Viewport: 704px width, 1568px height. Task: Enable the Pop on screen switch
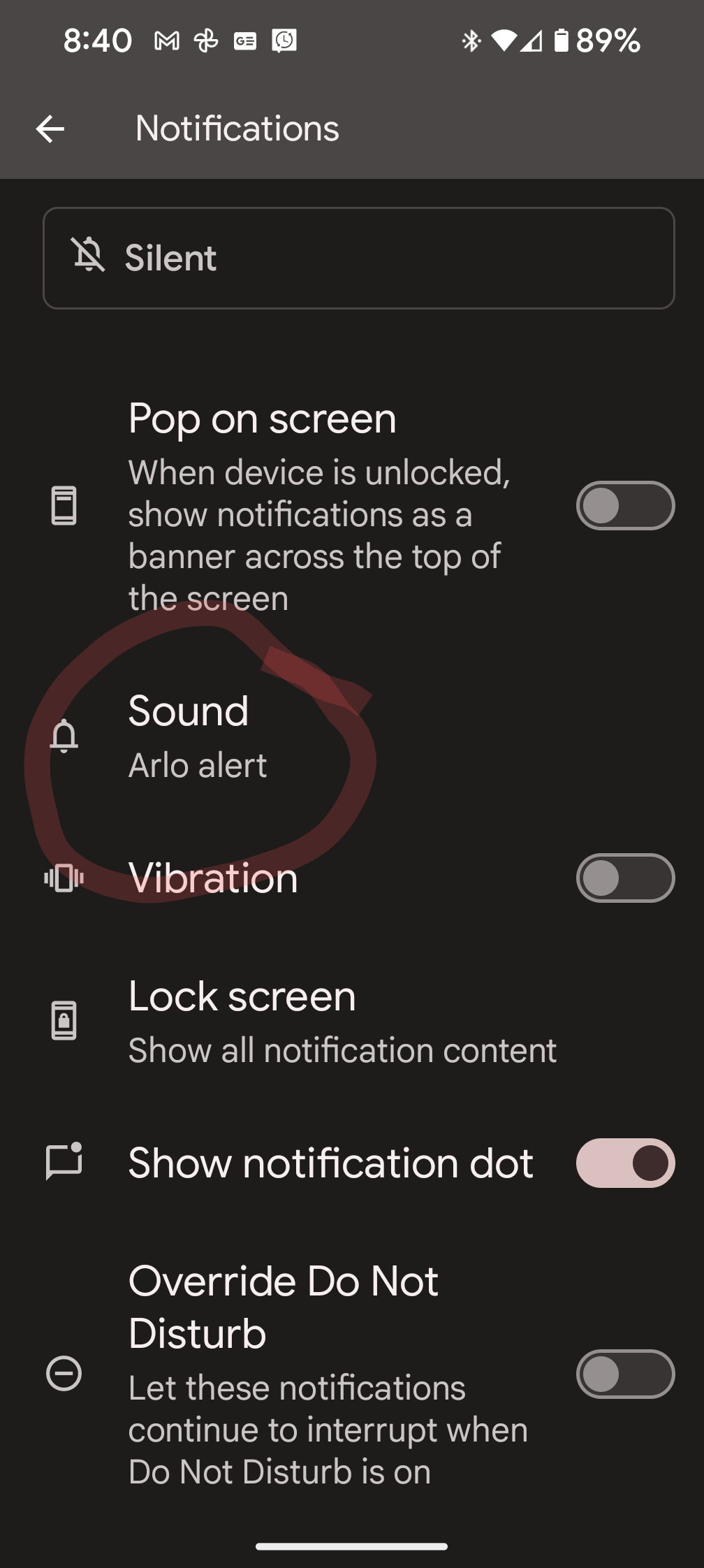(624, 506)
